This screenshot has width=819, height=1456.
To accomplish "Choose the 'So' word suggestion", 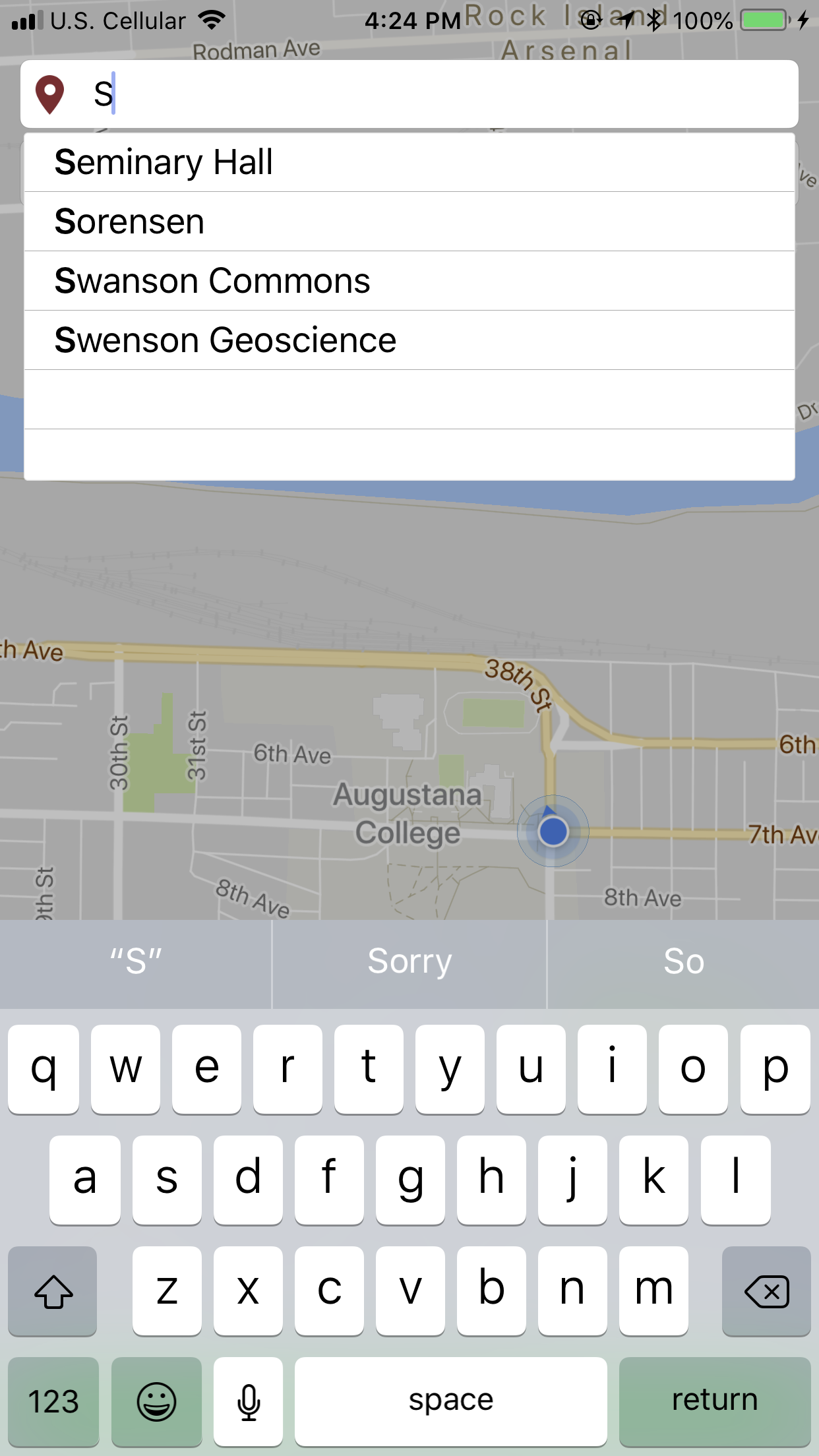I will pyautogui.click(x=683, y=961).
